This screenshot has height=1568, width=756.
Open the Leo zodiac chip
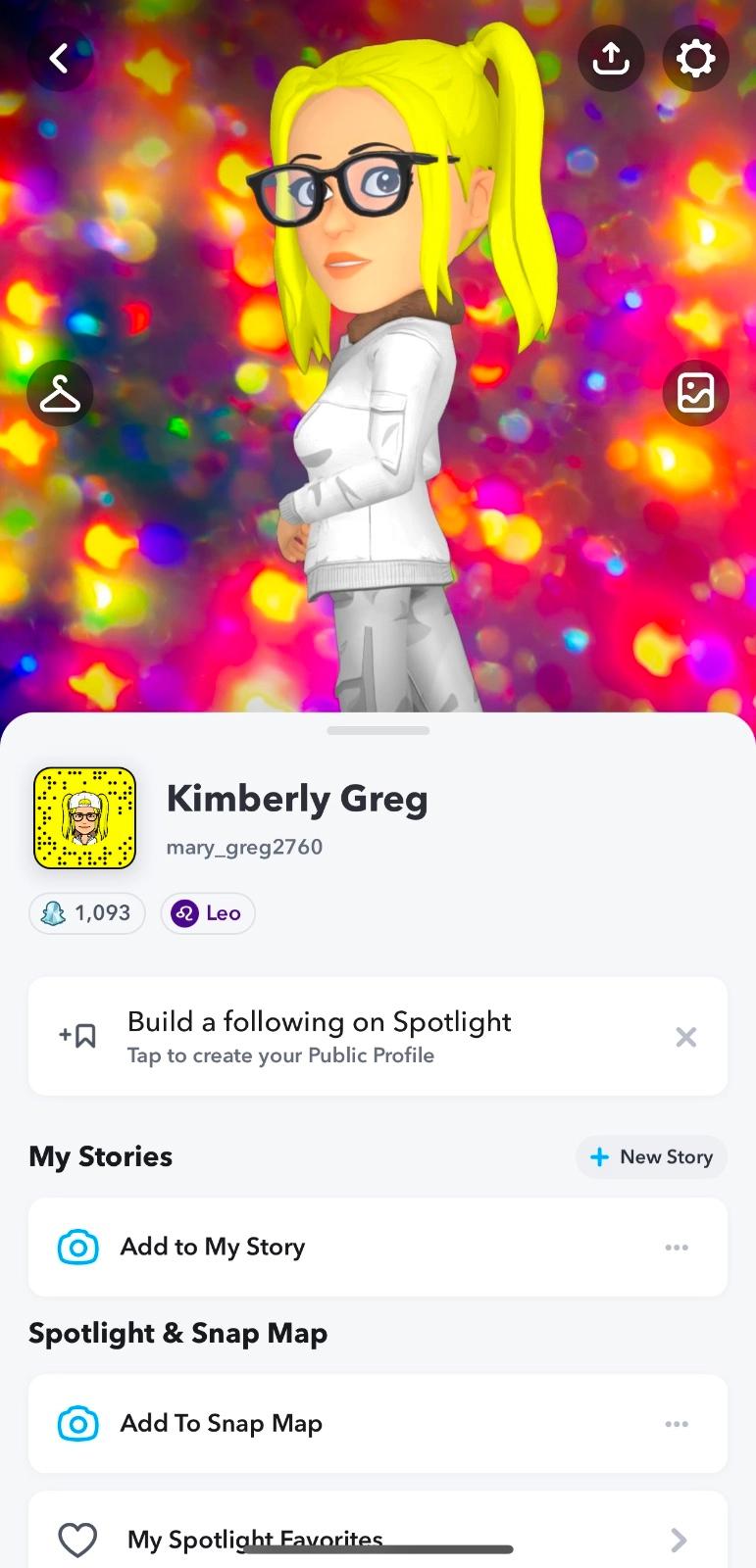click(208, 913)
